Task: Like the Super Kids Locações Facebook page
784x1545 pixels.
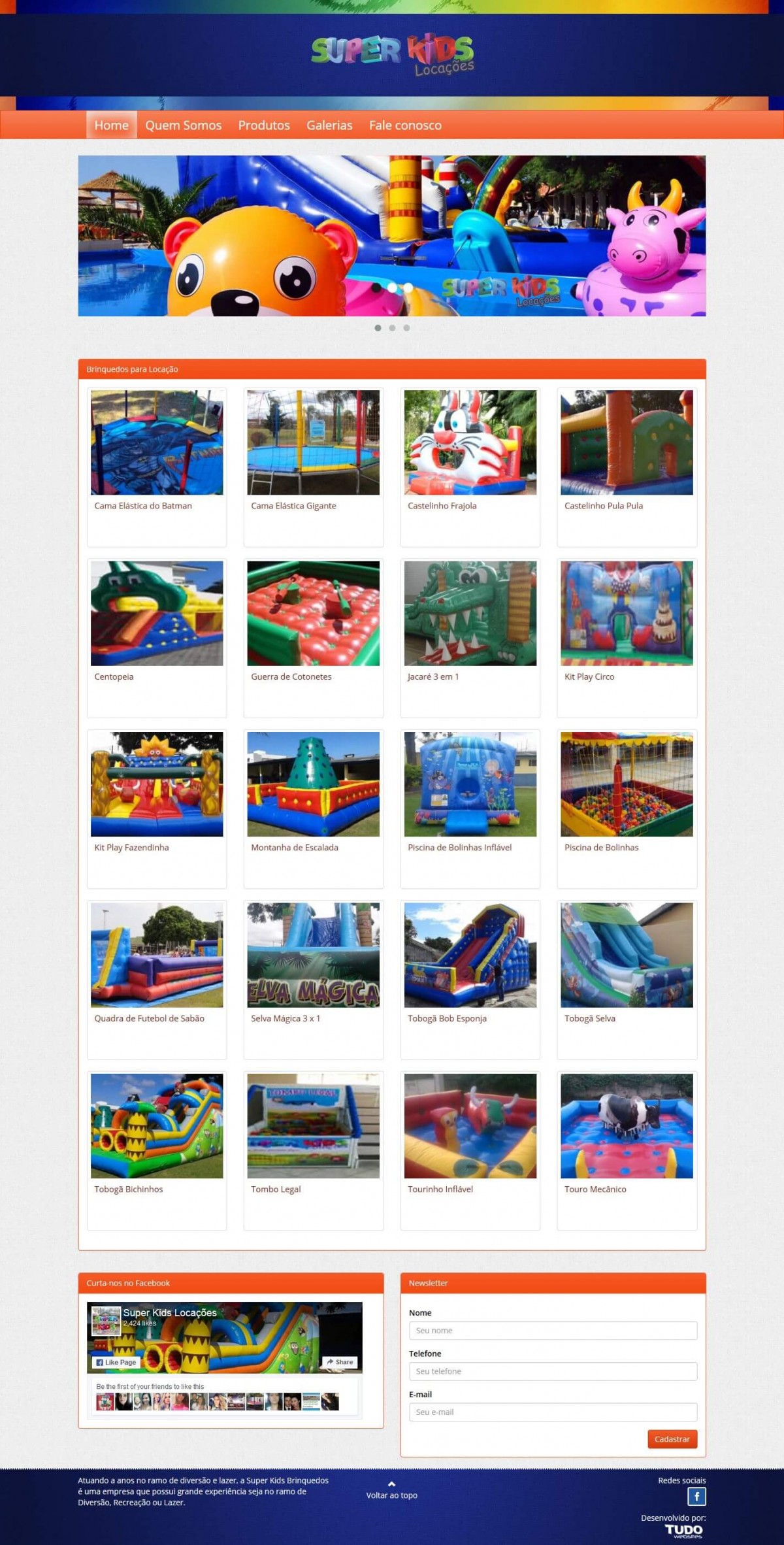Action: [x=116, y=1363]
